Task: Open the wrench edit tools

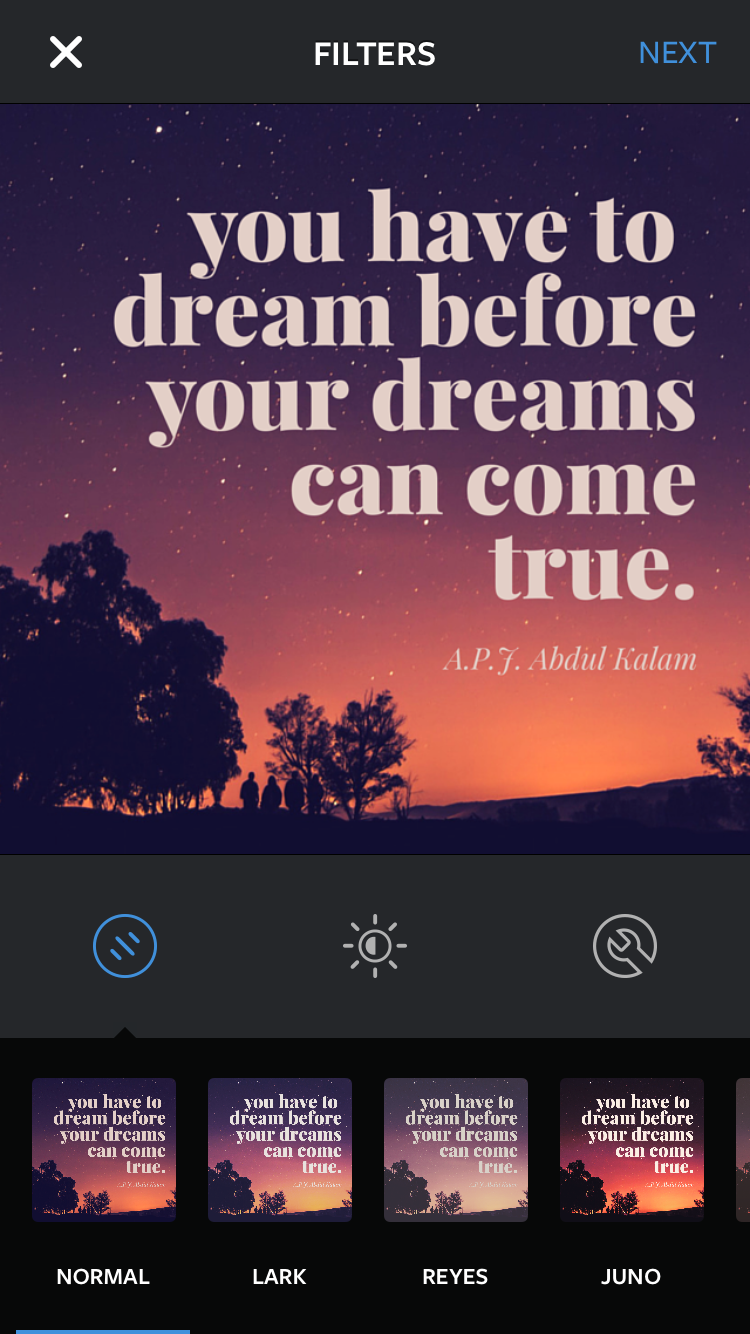Action: [x=625, y=945]
